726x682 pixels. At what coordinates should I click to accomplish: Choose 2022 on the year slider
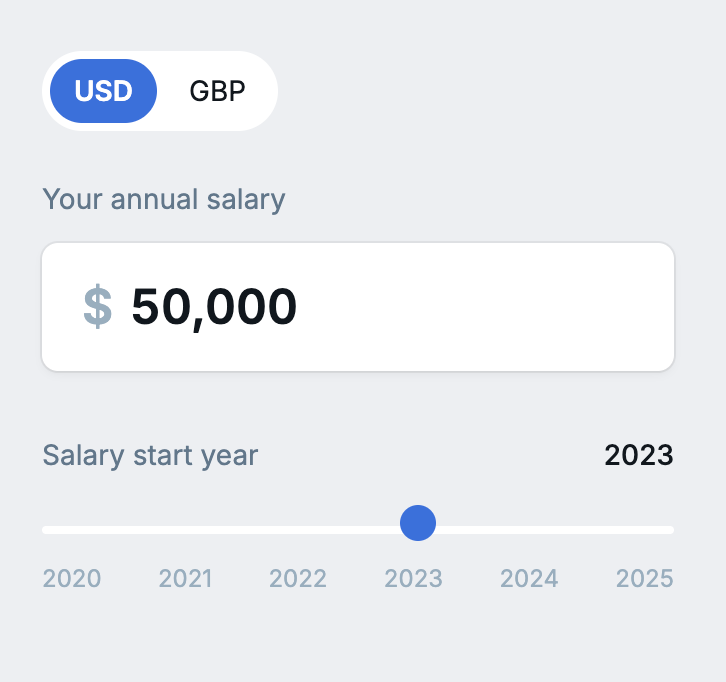point(295,529)
